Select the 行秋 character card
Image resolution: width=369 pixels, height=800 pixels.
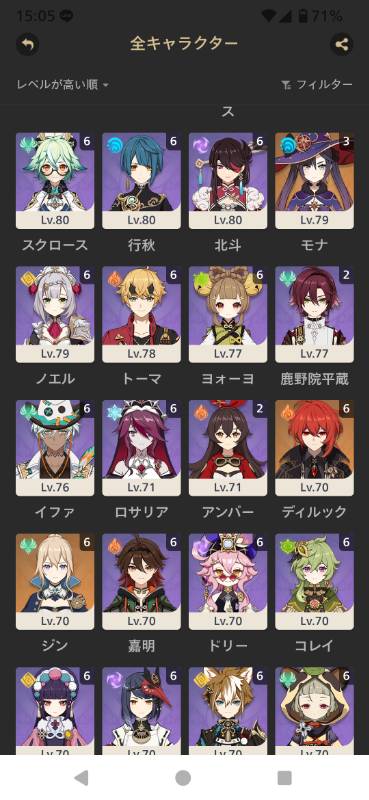pyautogui.click(x=141, y=181)
